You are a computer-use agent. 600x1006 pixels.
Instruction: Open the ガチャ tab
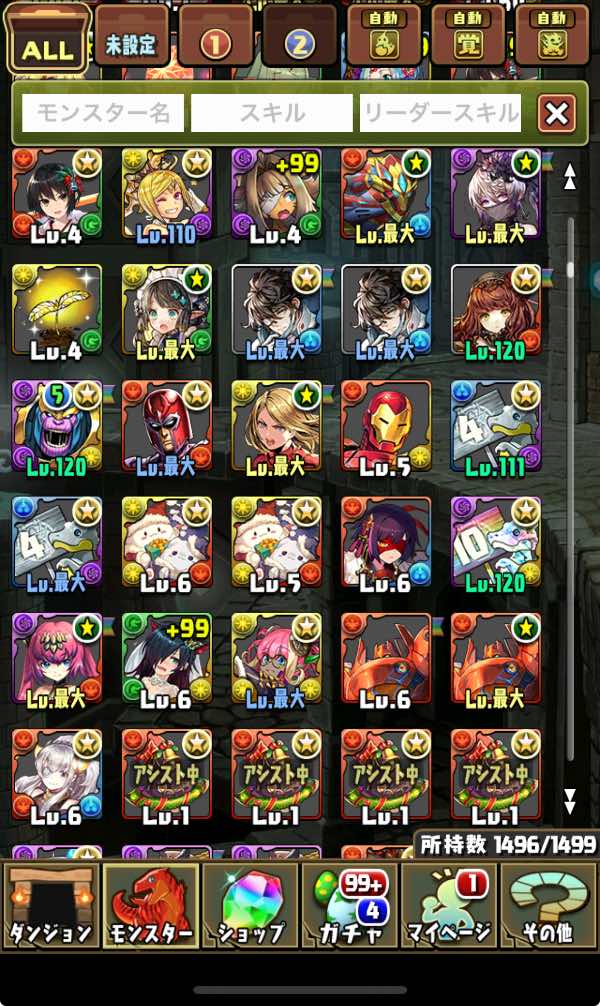tap(349, 907)
